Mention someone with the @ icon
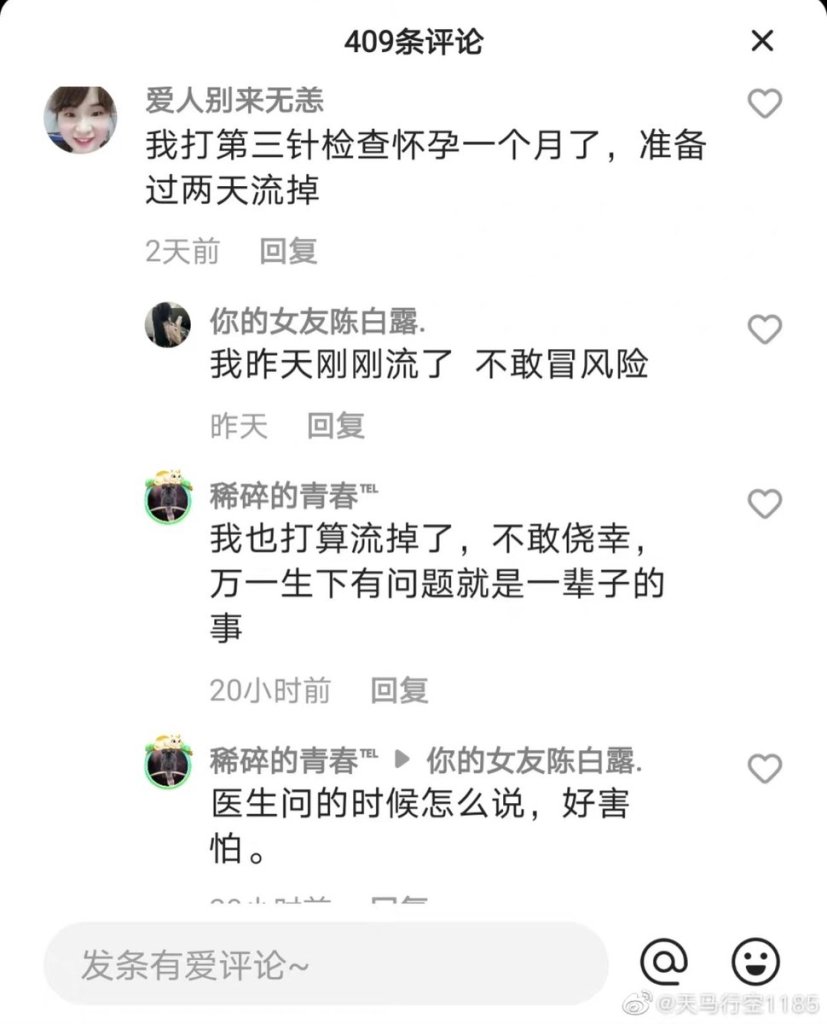 point(664,963)
